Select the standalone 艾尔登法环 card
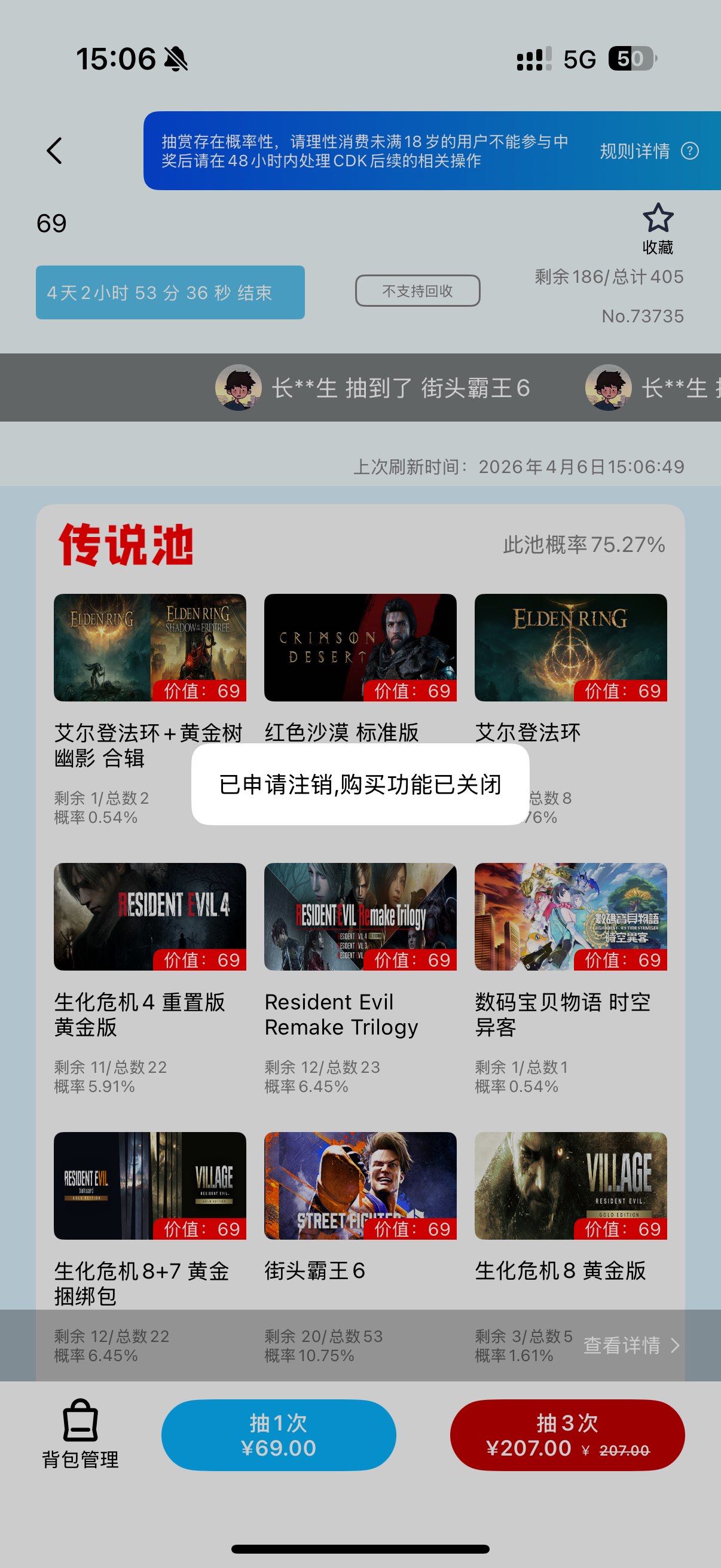This screenshot has width=721, height=1568. [x=571, y=648]
